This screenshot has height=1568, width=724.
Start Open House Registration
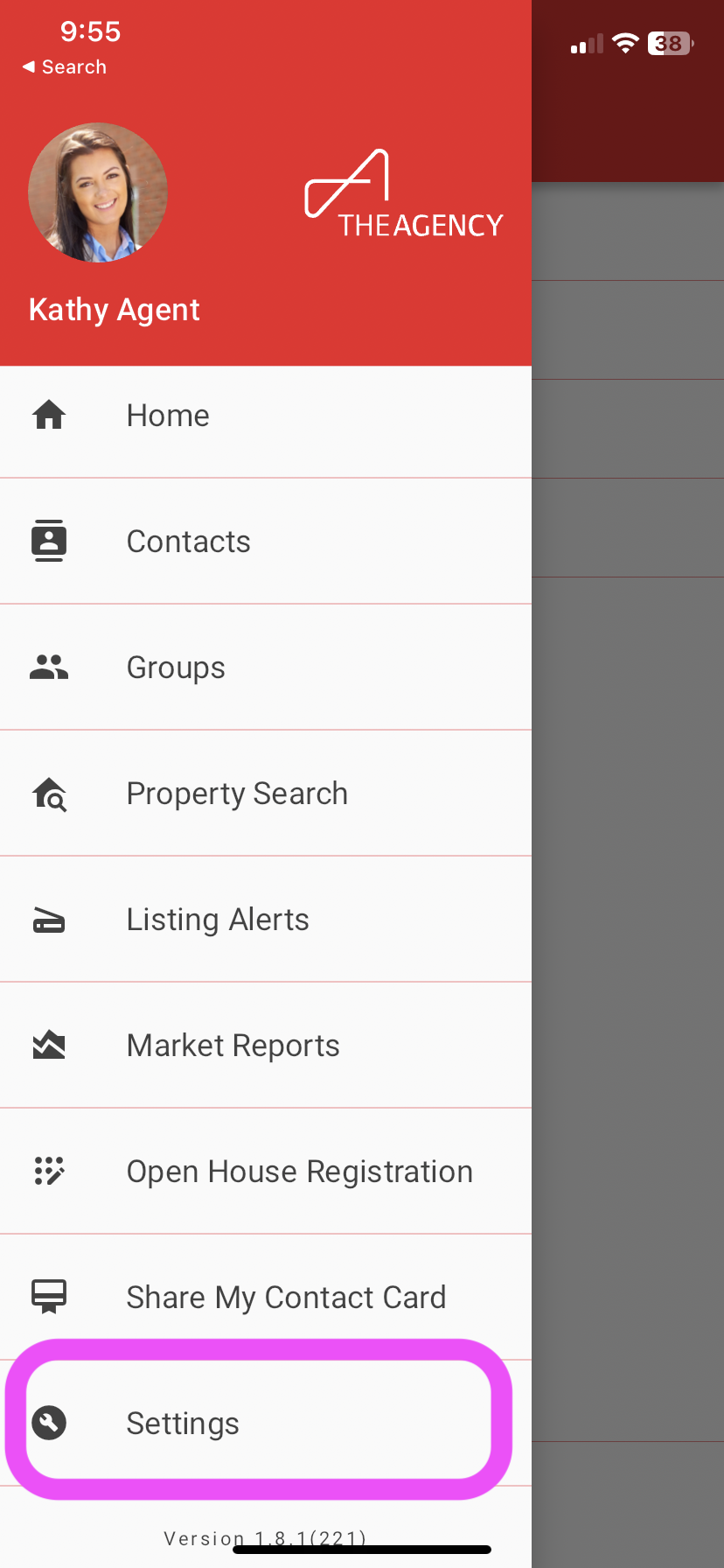coord(299,1172)
